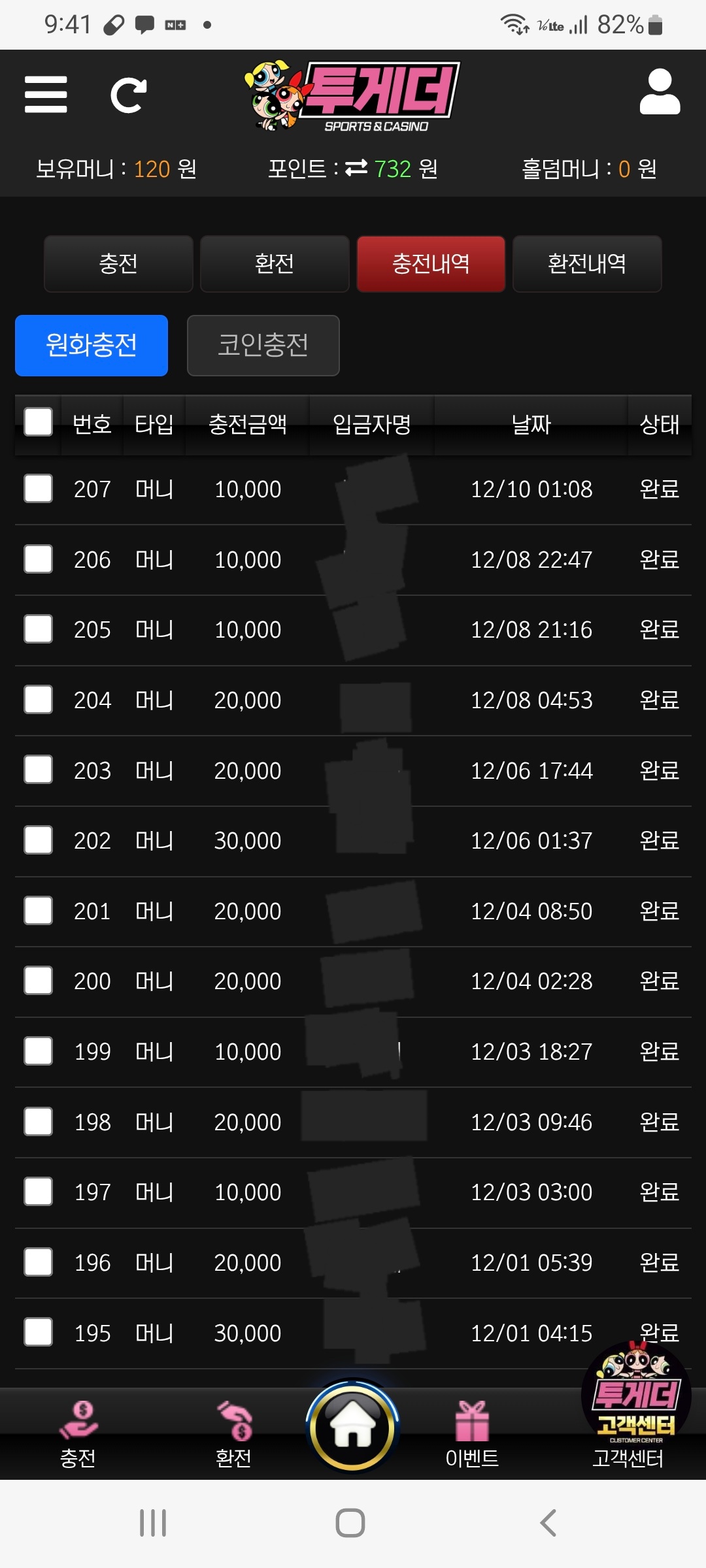This screenshot has width=706, height=1568.
Task: Open the hamburger menu
Action: (x=46, y=95)
